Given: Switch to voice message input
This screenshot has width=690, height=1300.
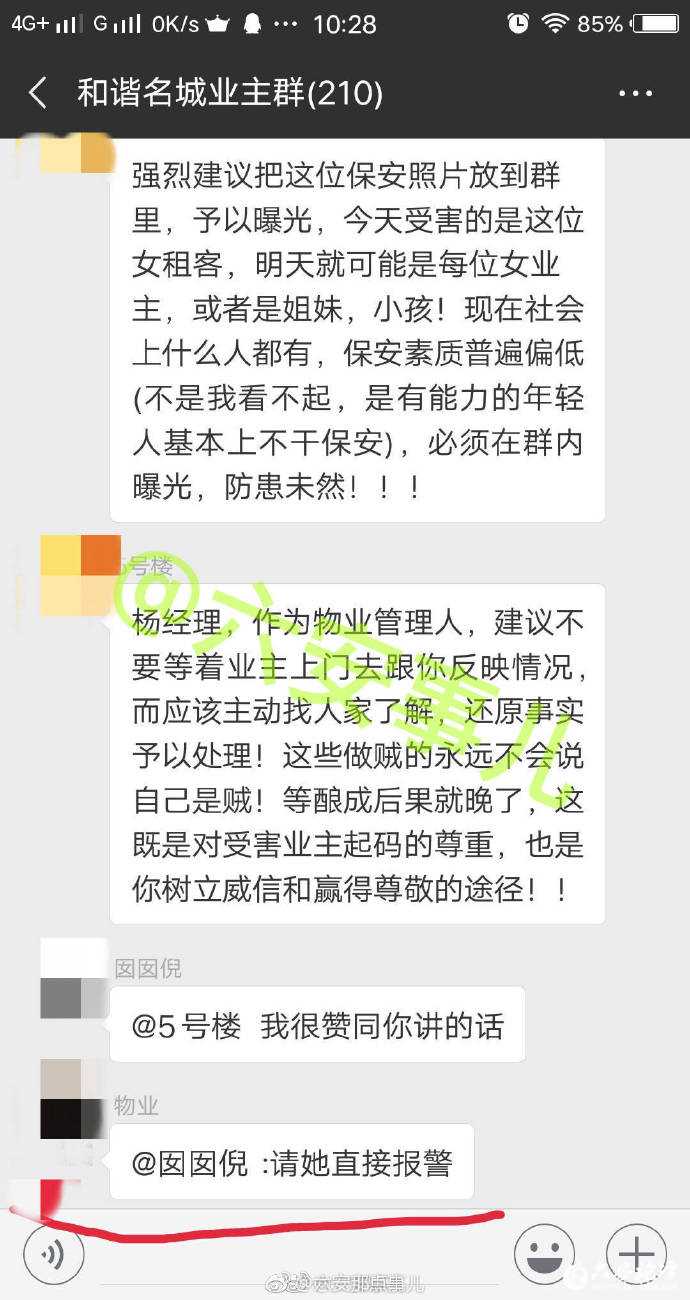Looking at the screenshot, I should click(54, 1253).
